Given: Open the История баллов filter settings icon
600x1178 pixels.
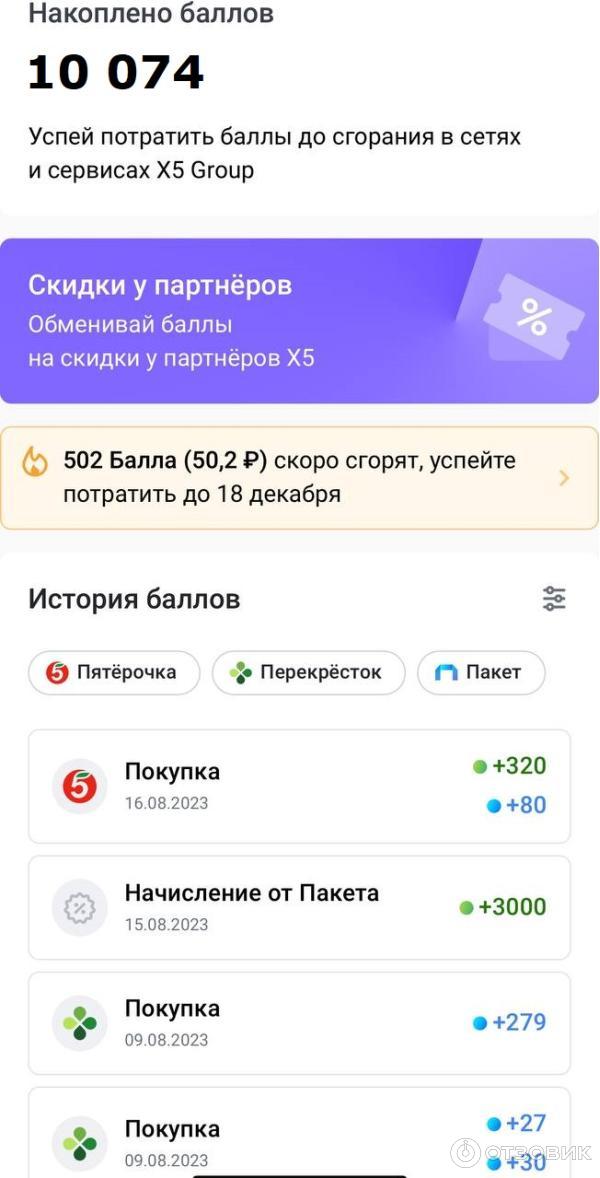Looking at the screenshot, I should pyautogui.click(x=554, y=599).
